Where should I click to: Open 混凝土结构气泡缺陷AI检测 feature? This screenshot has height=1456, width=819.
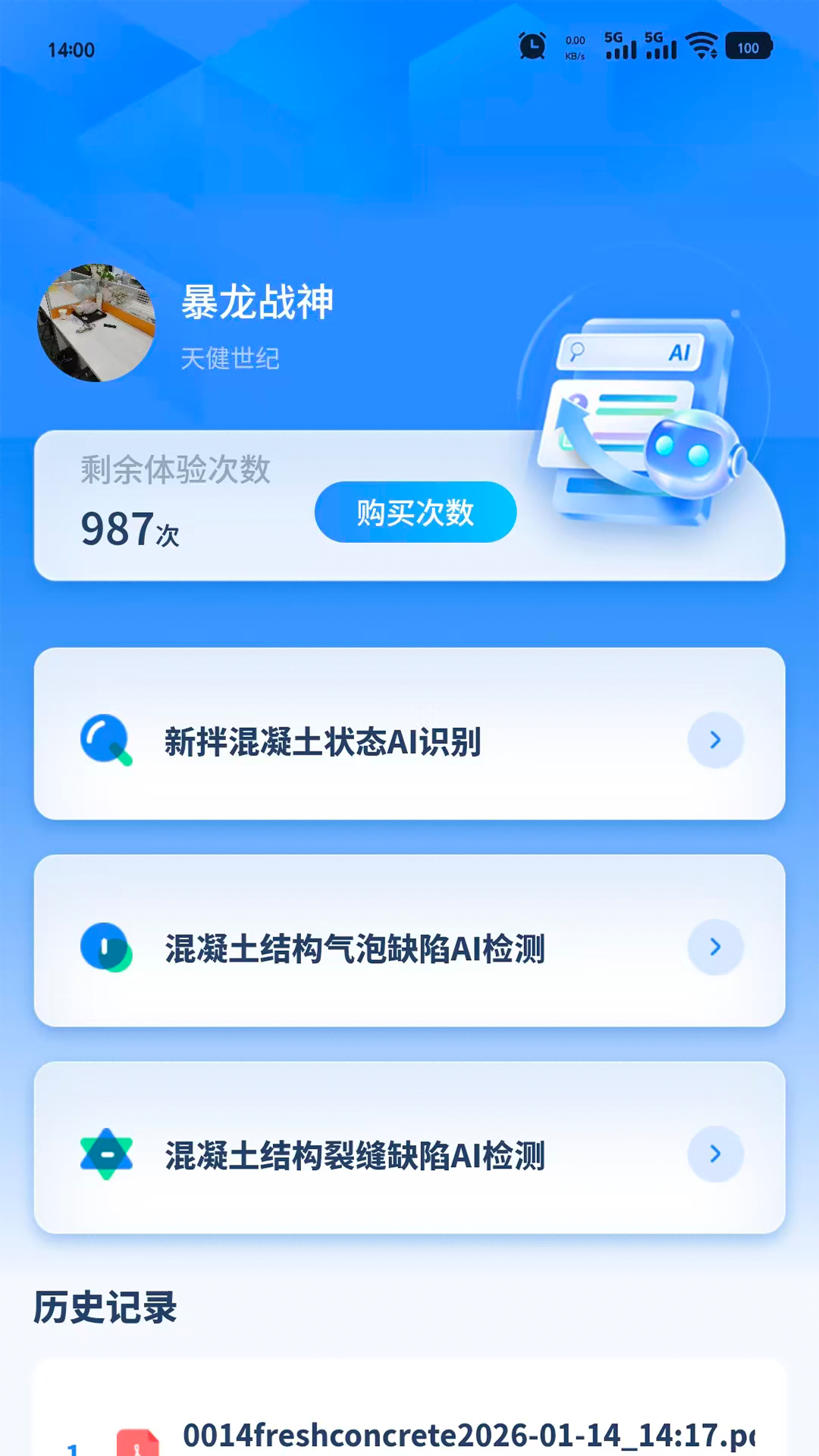pos(409,947)
